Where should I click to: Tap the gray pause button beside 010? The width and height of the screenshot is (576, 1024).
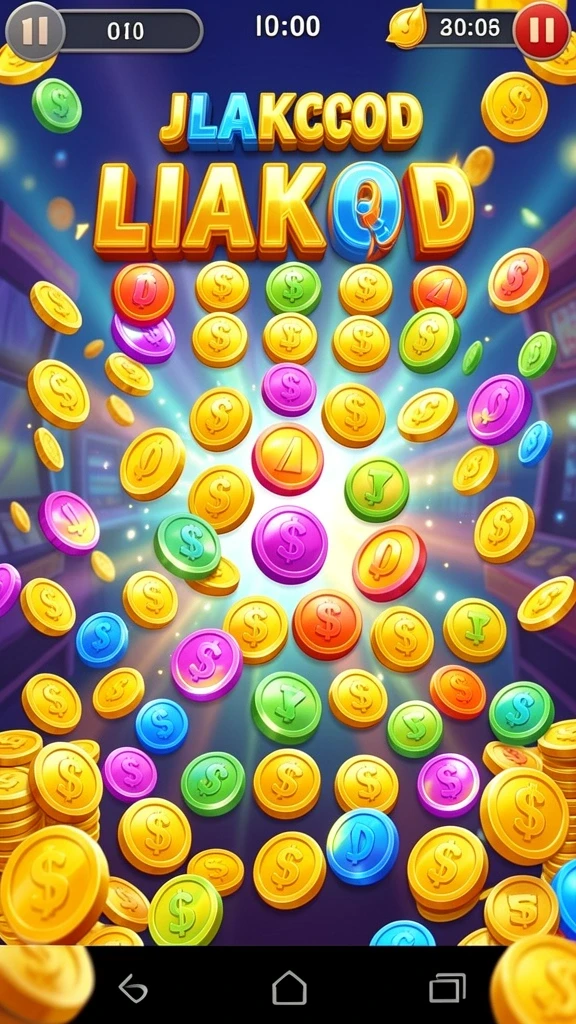point(35,31)
